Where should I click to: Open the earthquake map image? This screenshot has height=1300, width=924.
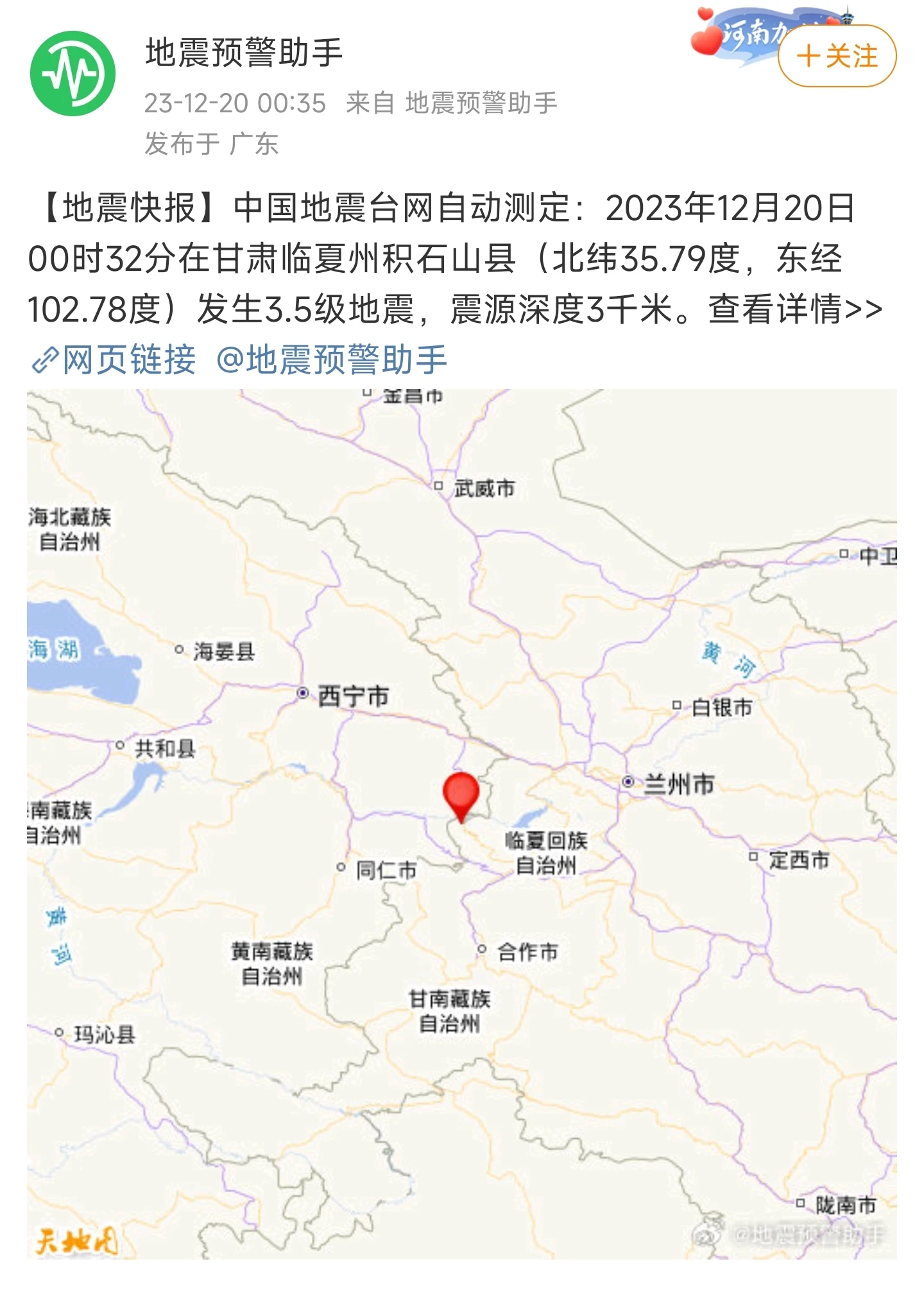461,823
